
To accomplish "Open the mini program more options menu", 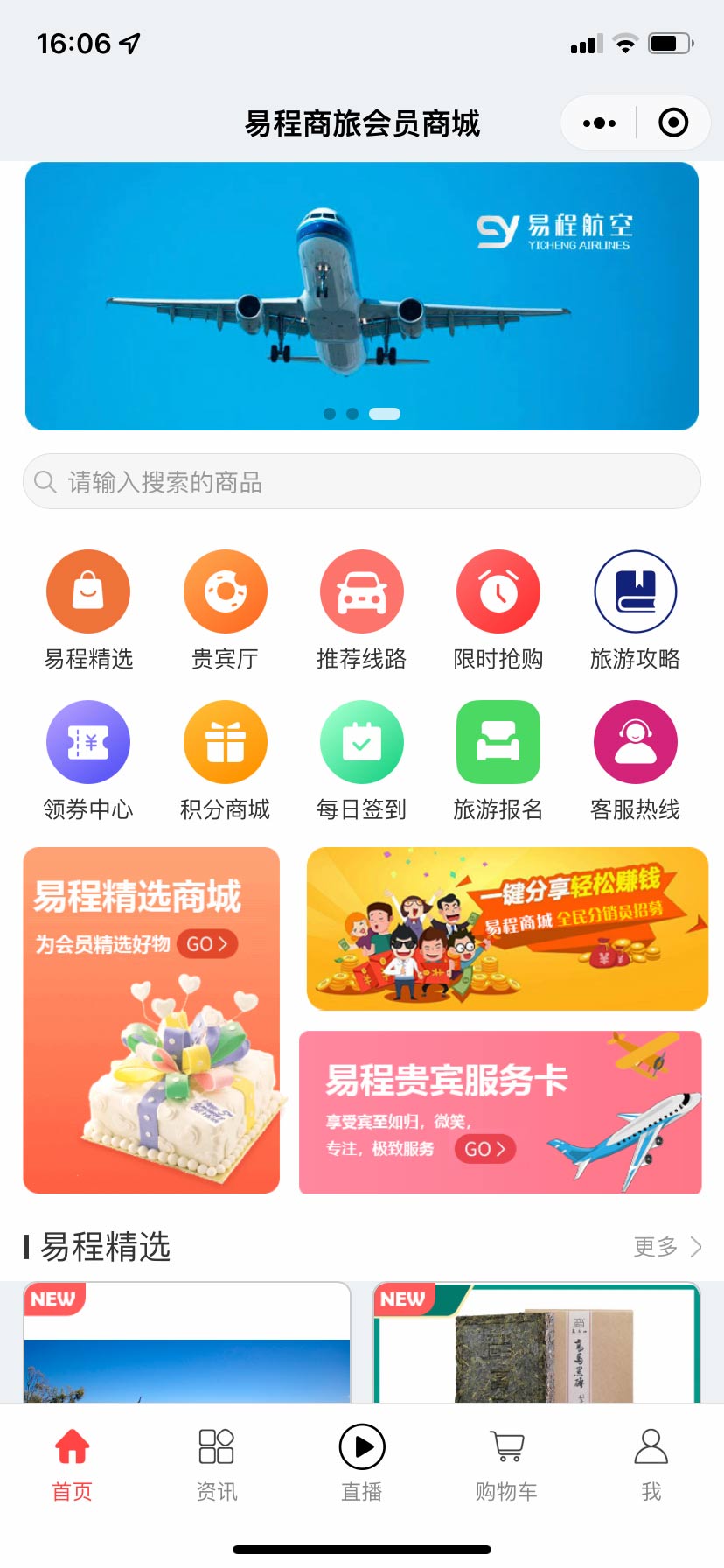I will point(599,123).
